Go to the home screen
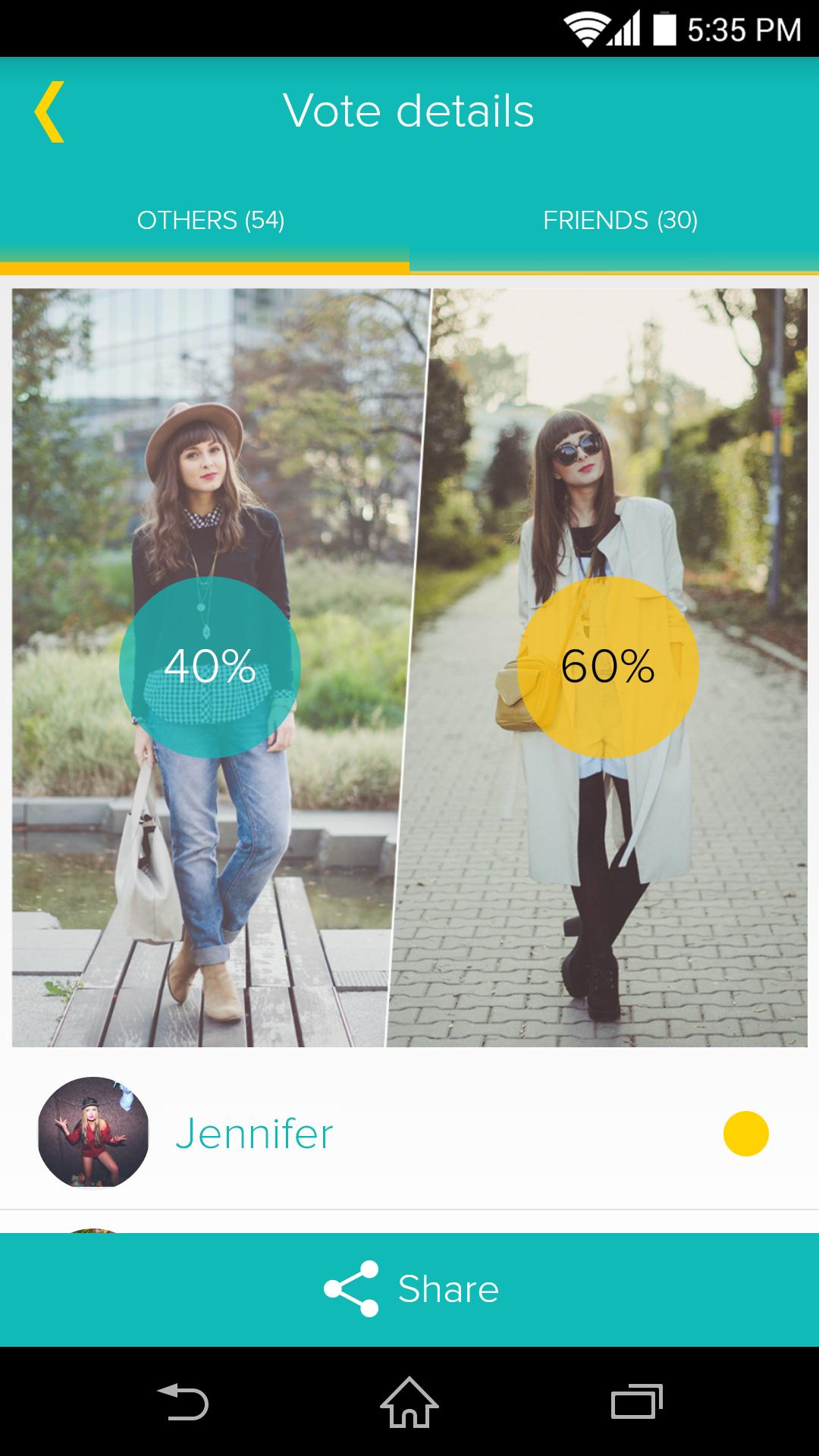 [x=409, y=1401]
